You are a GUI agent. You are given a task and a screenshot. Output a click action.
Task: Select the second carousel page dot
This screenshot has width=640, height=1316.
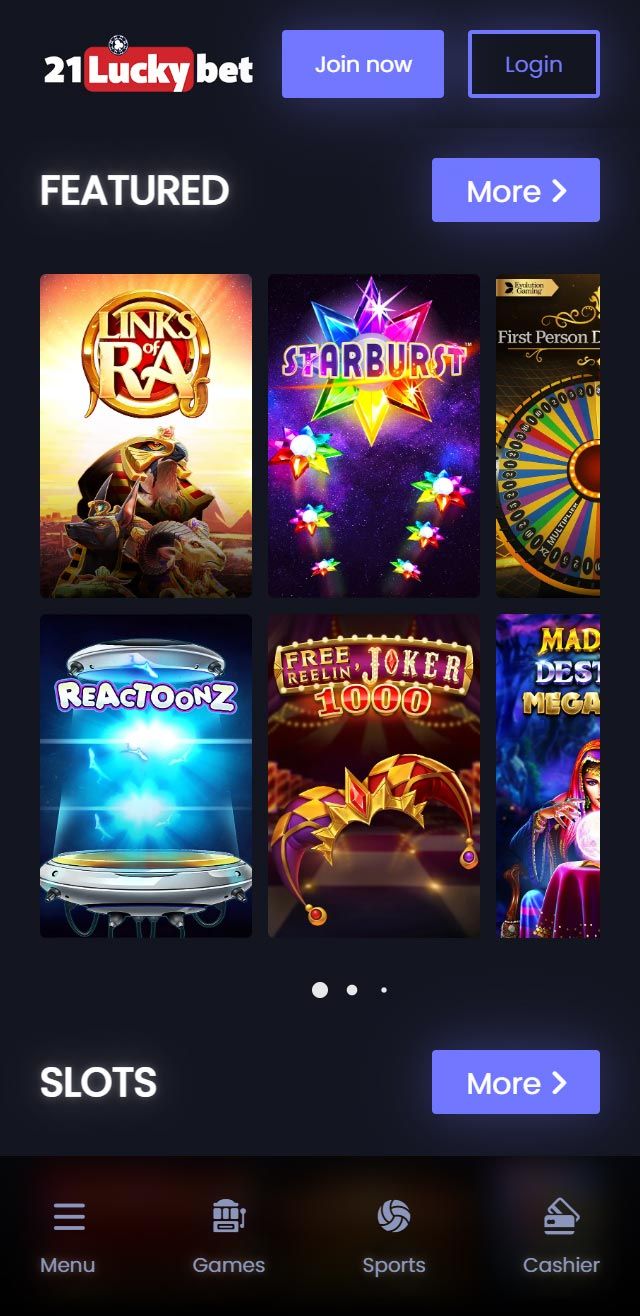(352, 990)
